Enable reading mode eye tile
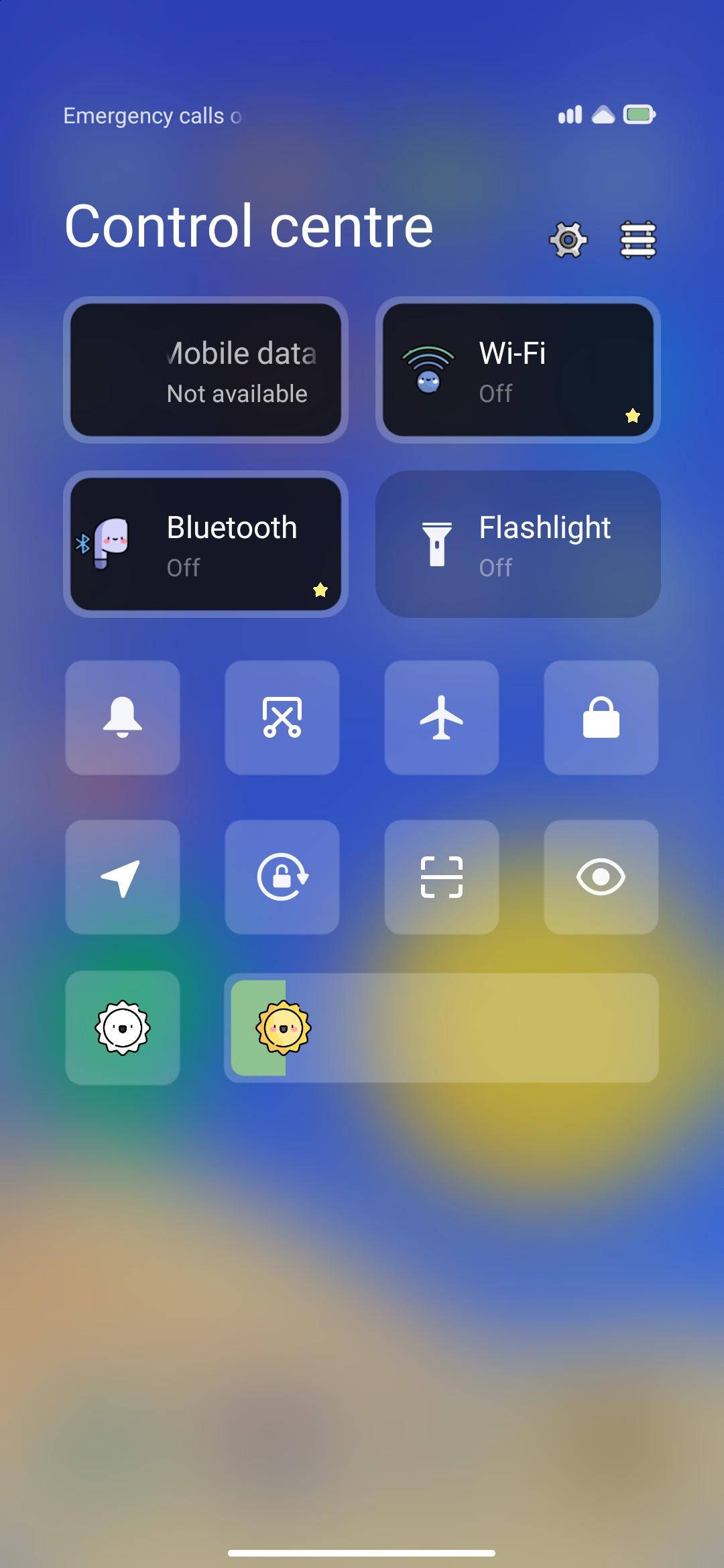Viewport: 724px width, 1568px height. coord(601,877)
